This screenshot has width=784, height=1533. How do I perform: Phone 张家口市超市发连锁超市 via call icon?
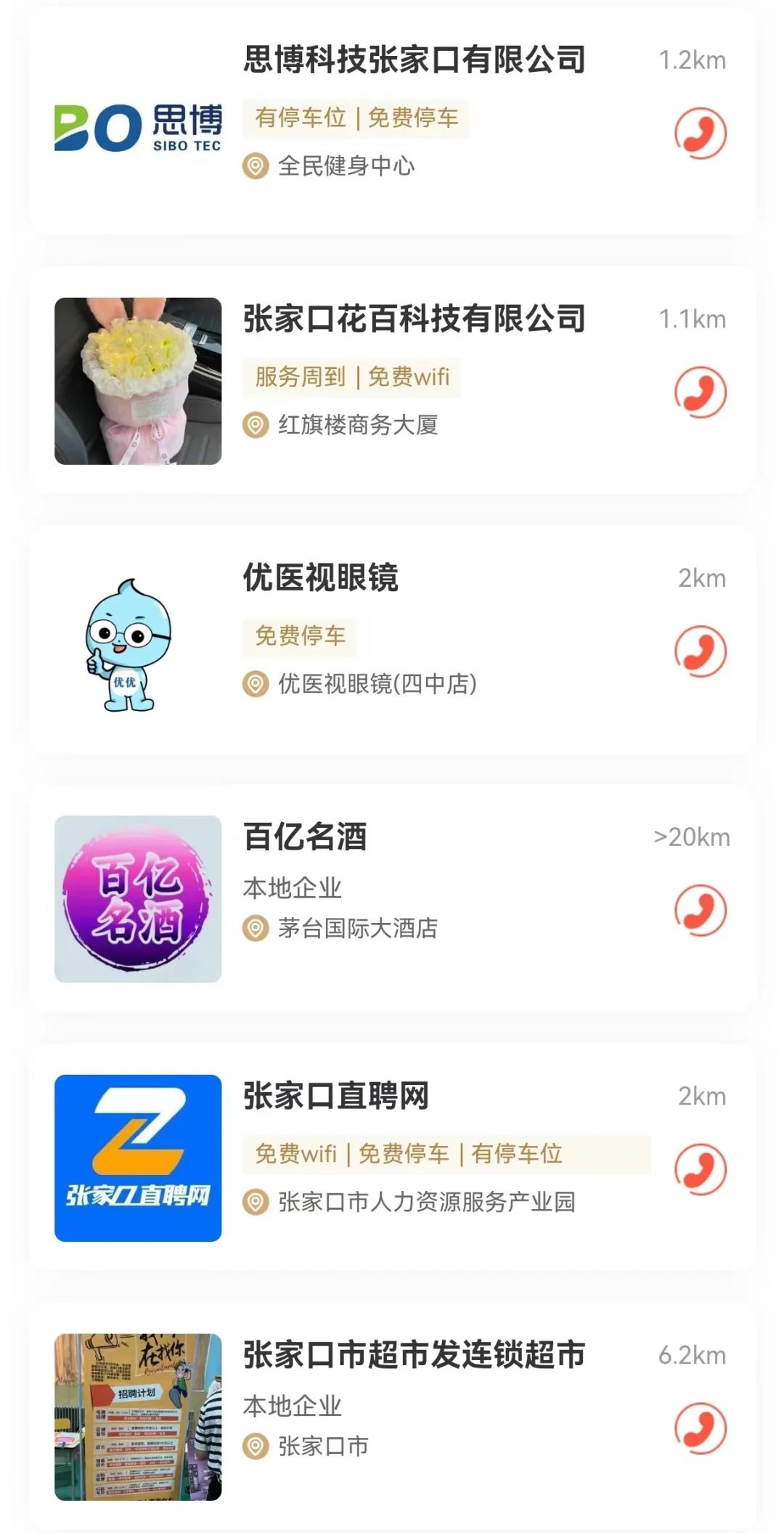click(700, 1428)
